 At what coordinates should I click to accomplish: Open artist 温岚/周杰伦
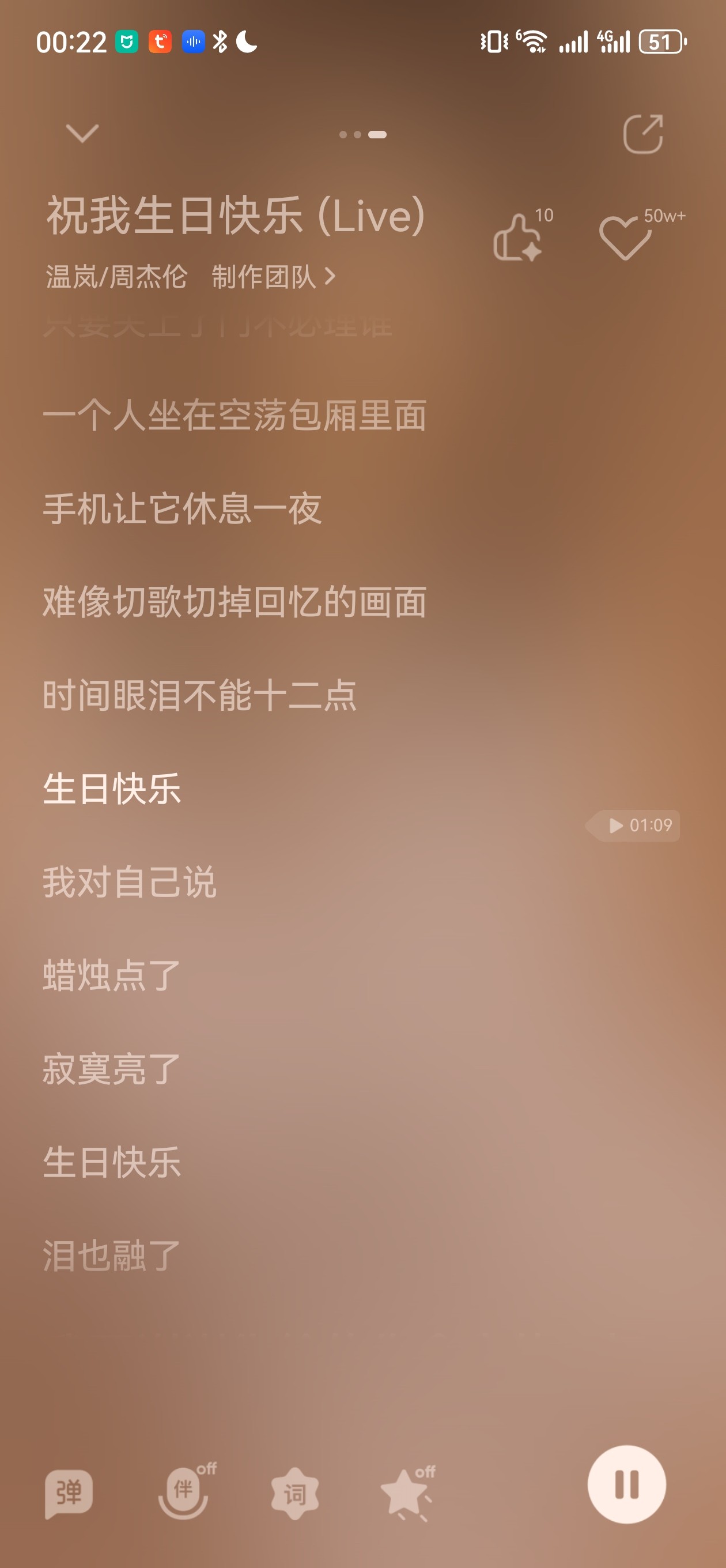(116, 277)
